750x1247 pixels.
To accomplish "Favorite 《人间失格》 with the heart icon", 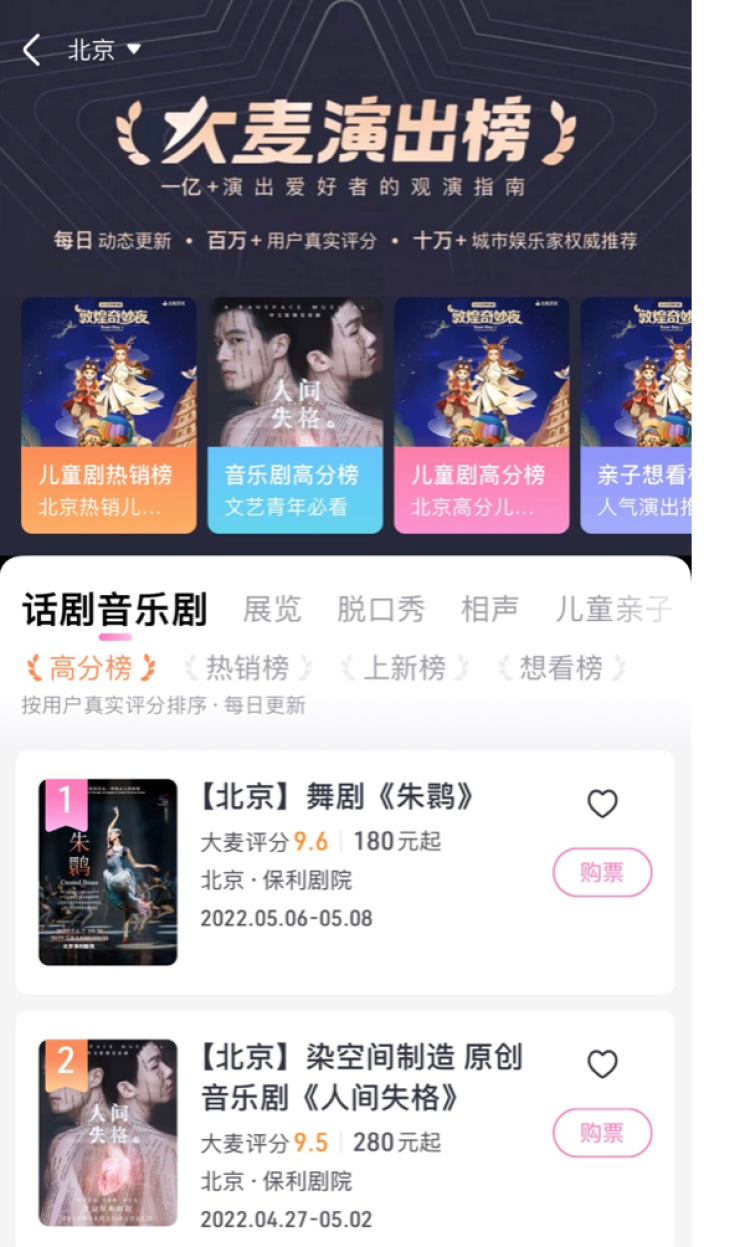I will point(602,1064).
